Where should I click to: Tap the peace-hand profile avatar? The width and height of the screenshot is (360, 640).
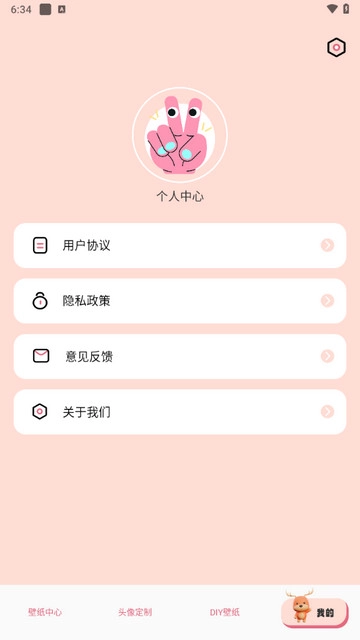tap(180, 135)
